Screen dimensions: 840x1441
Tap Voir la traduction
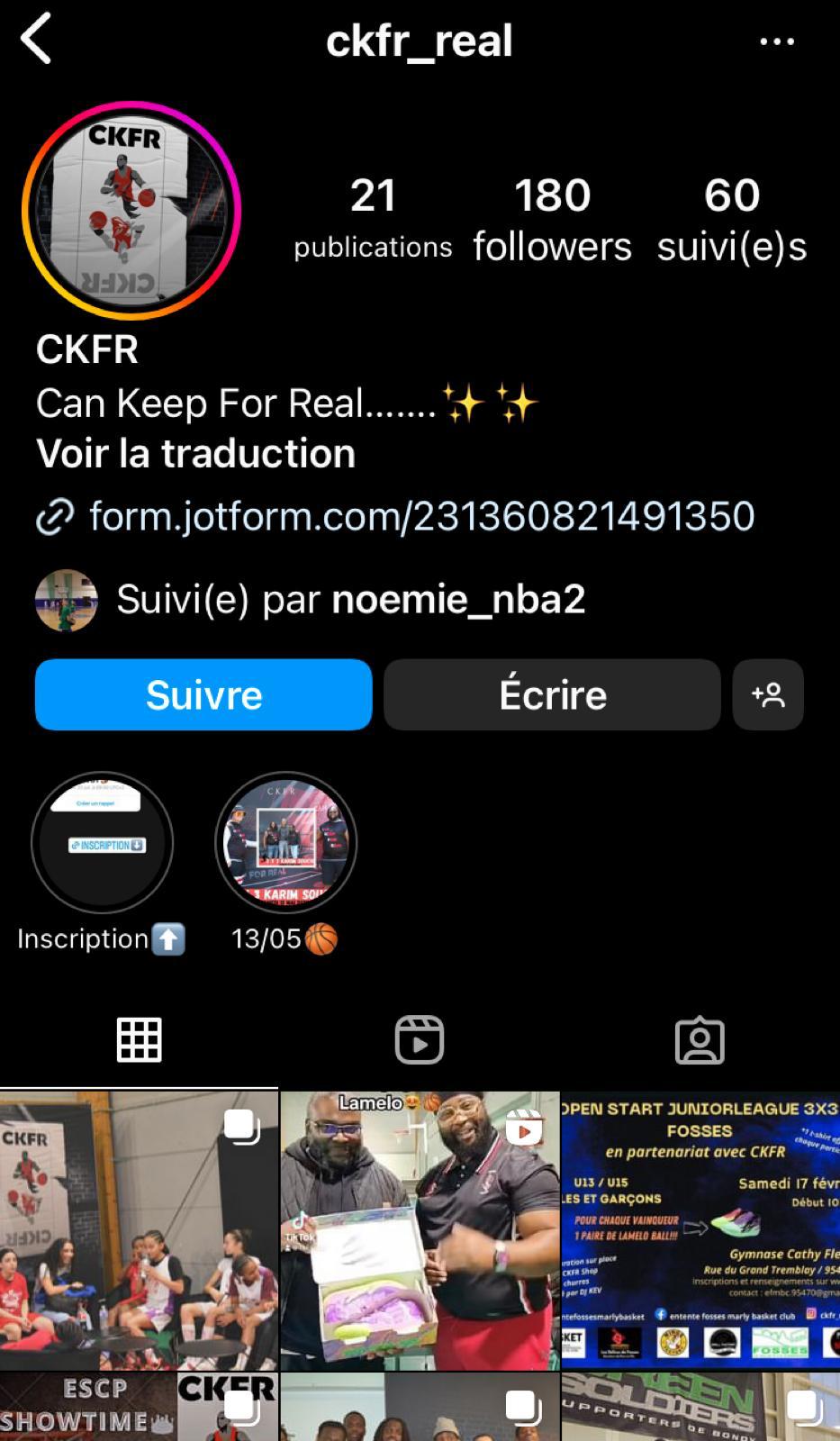(x=195, y=453)
